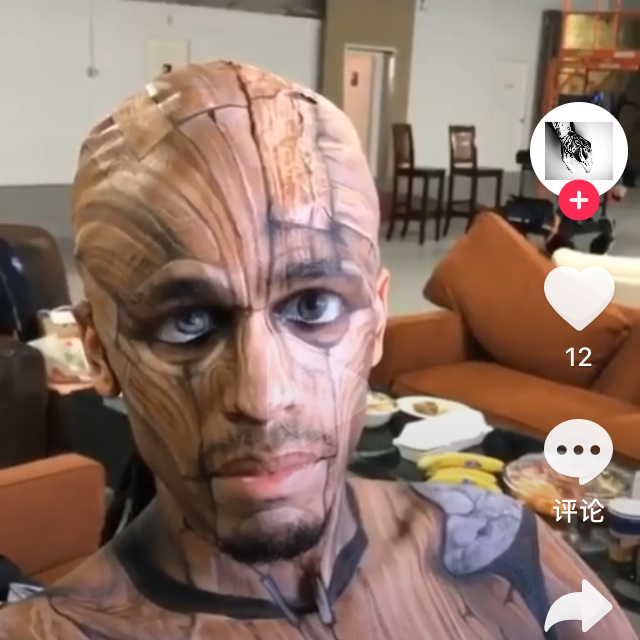Viewport: 640px width, 640px height.
Task: Share this video with the arrow
Action: pos(579,607)
